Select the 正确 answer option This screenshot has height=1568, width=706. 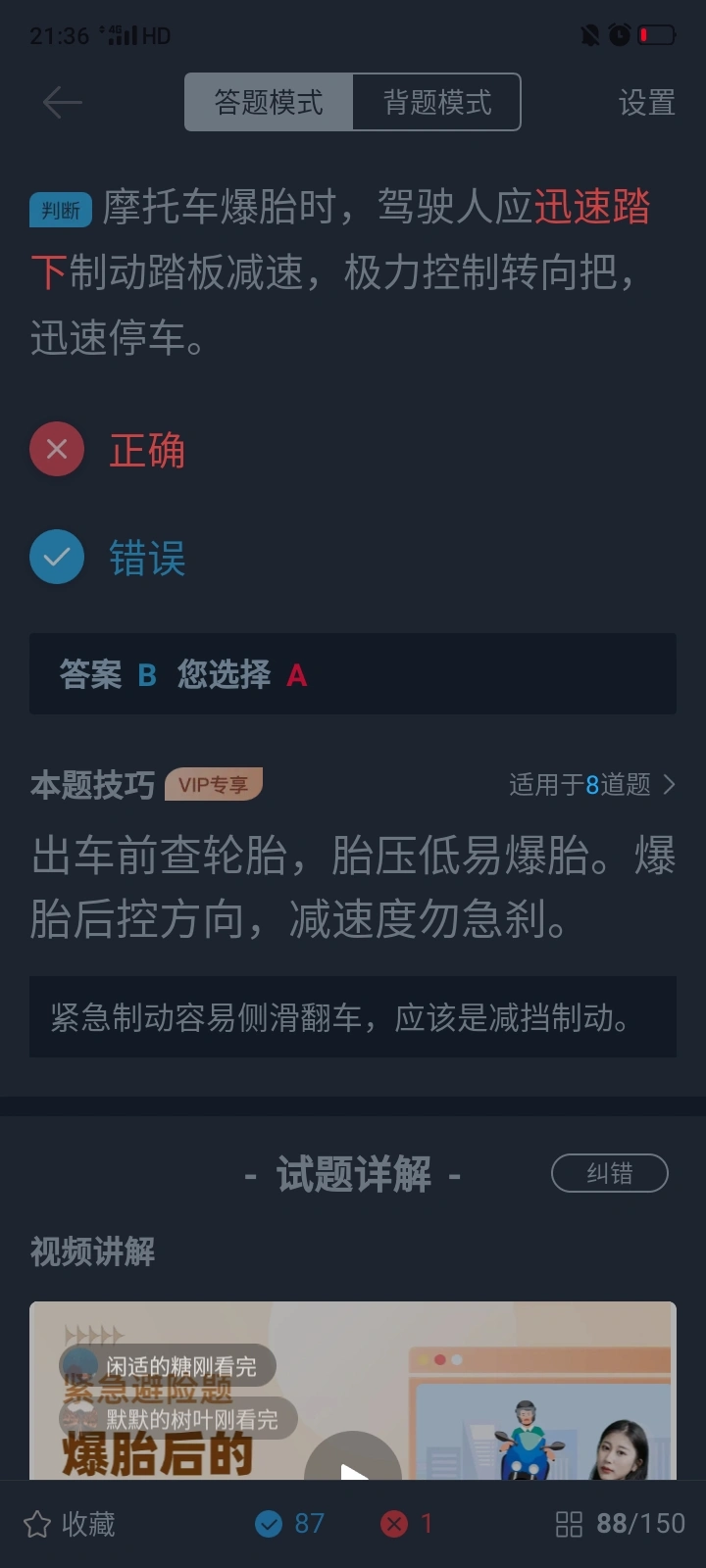(108, 450)
